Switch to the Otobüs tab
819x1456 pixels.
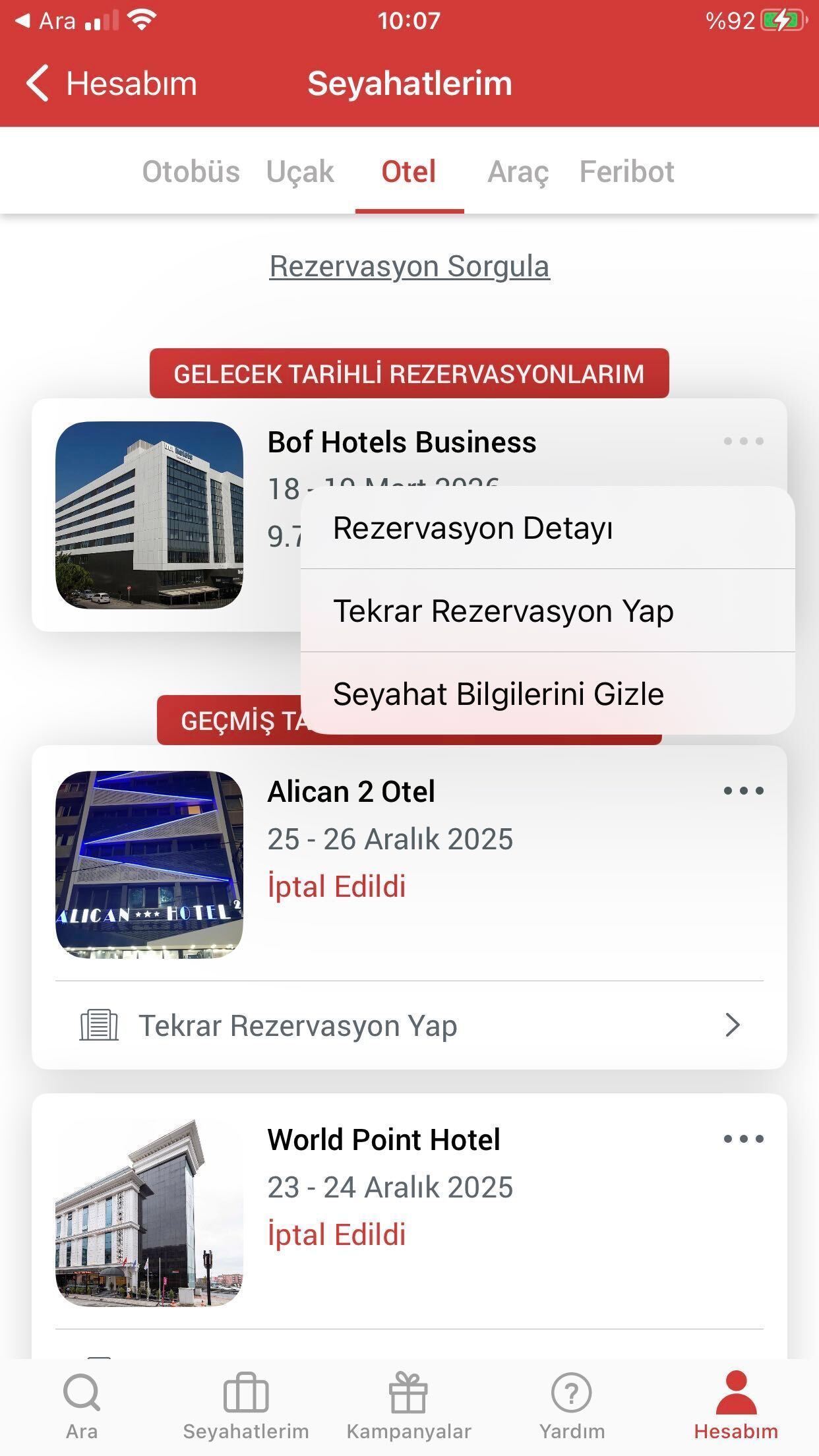pos(191,171)
